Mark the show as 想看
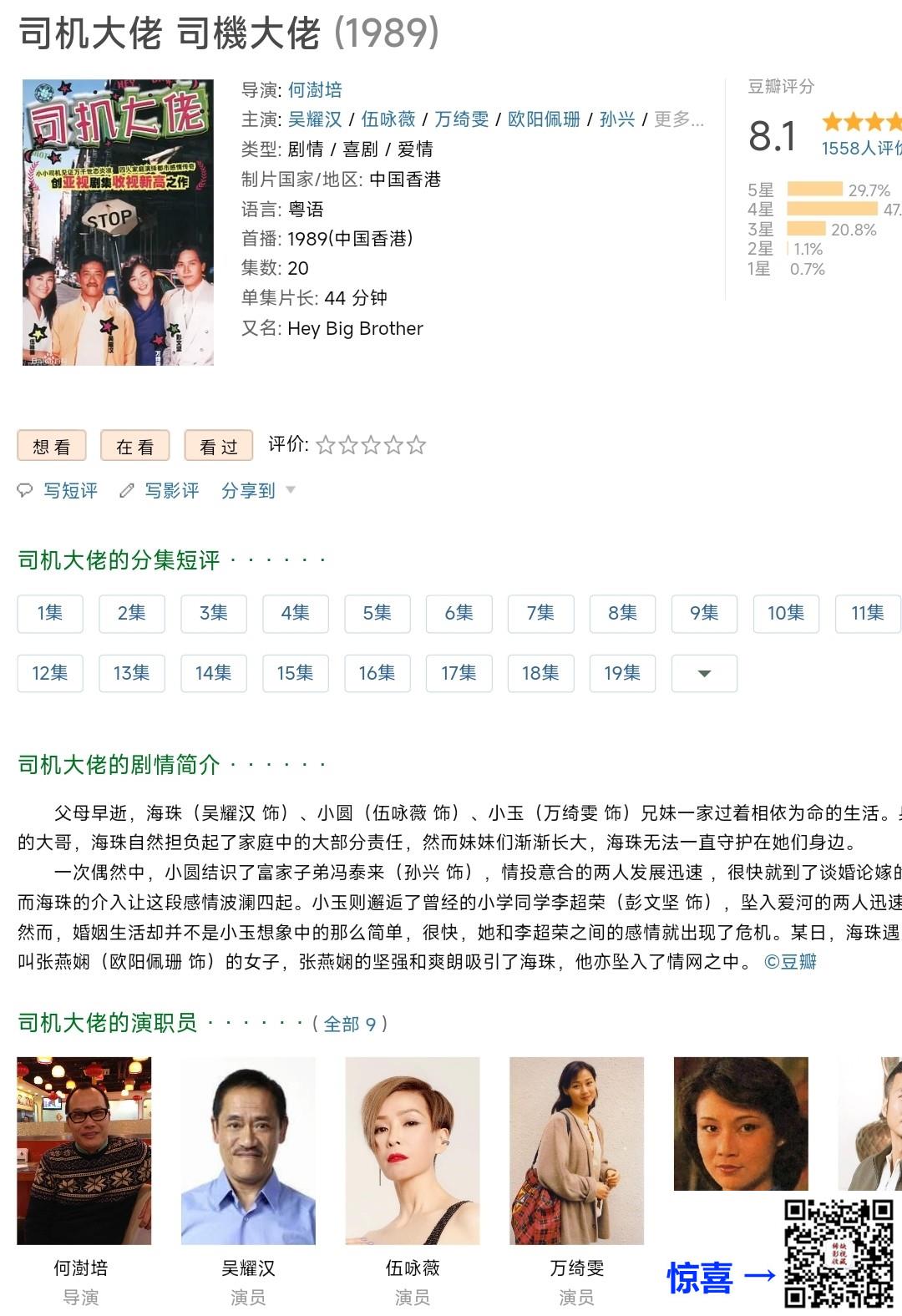Viewport: 902px width, 1316px height. [52, 446]
